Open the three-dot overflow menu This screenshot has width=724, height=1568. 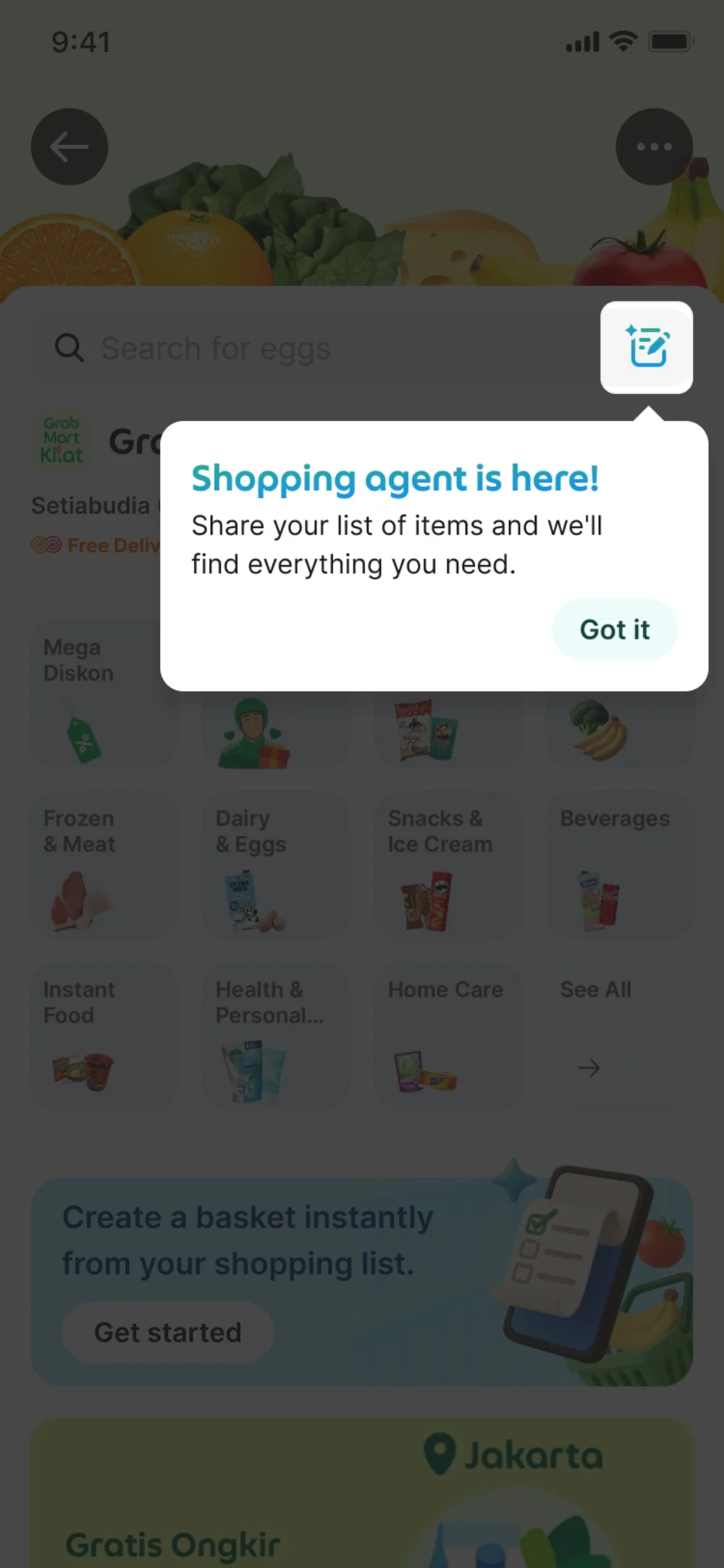tap(654, 147)
